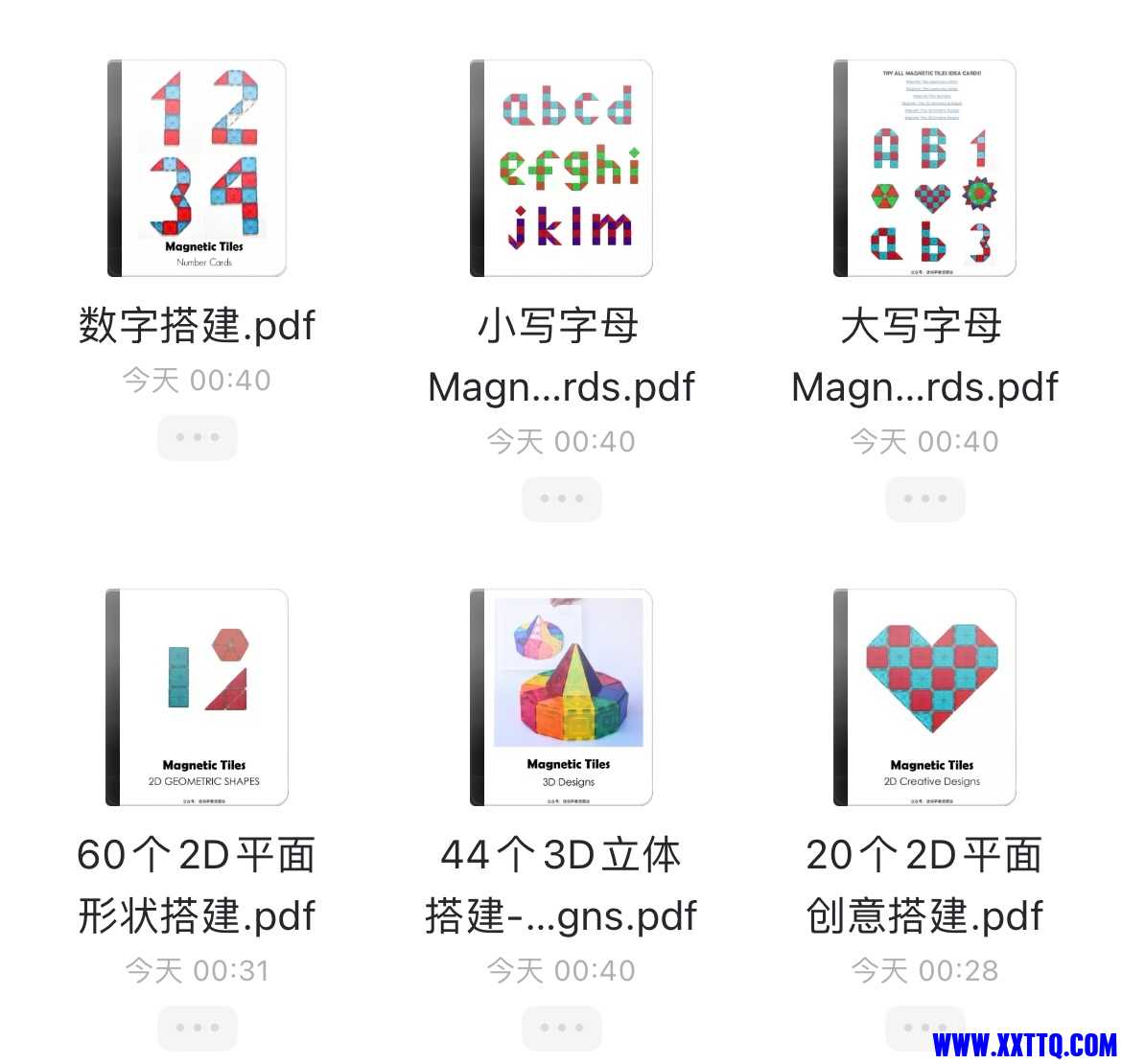The height and width of the screenshot is (1064, 1122).
Task: Show more options for 数字搭建.pdf
Action: (197, 437)
